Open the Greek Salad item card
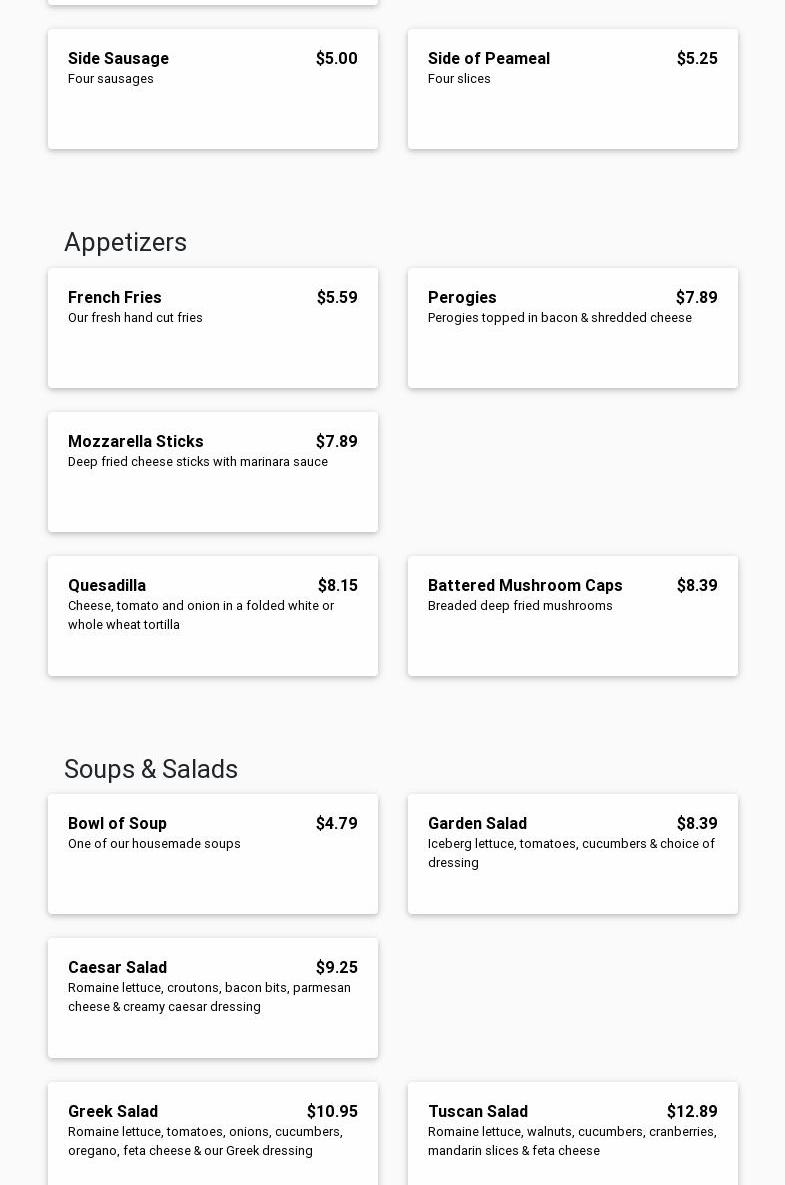 (212, 1135)
